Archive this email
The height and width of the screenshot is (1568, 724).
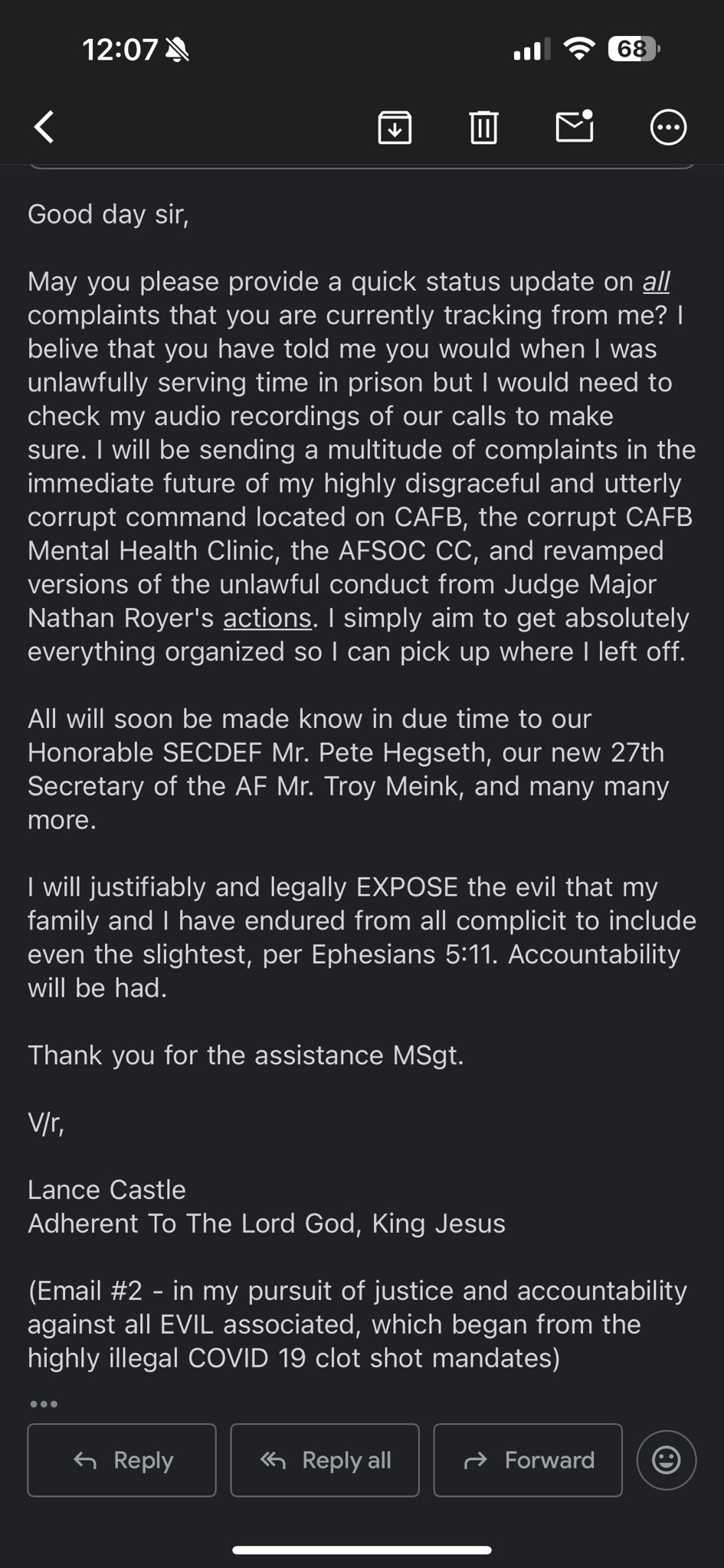pyautogui.click(x=395, y=127)
